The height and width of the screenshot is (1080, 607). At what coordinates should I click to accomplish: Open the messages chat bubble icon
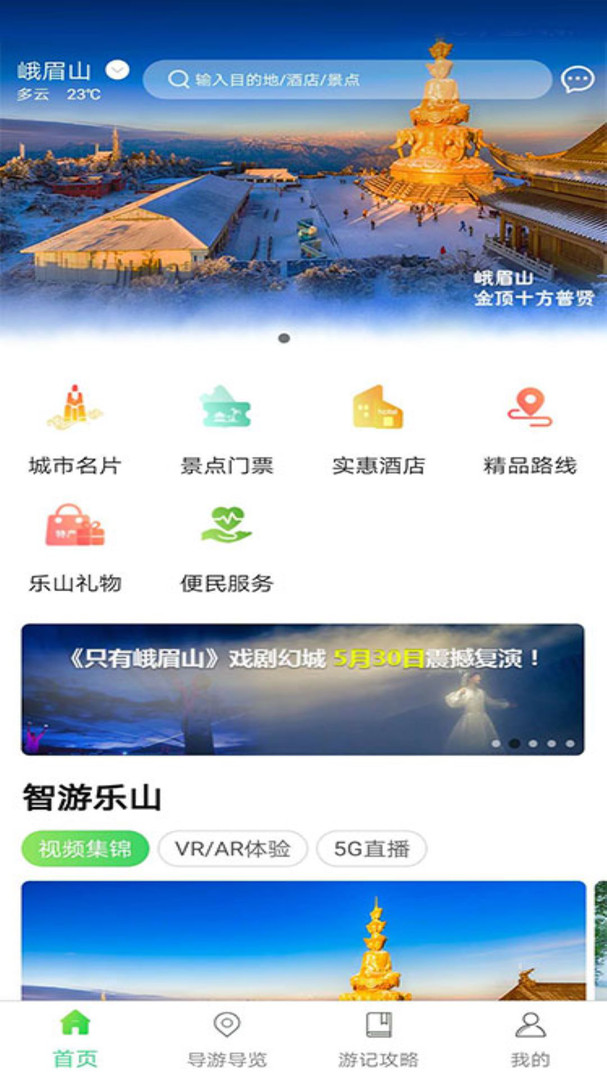(577, 80)
